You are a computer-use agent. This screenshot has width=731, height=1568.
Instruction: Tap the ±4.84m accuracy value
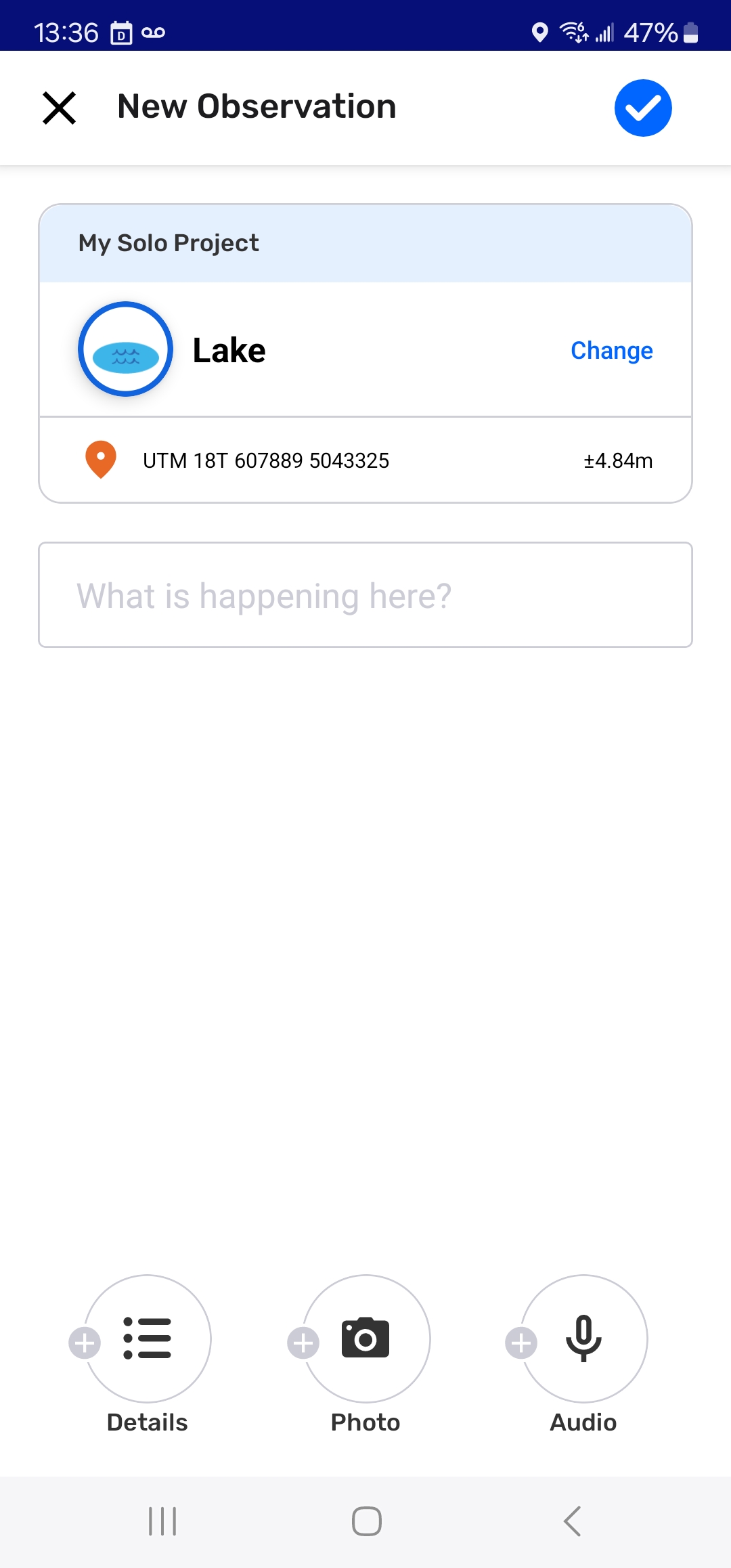[618, 460]
